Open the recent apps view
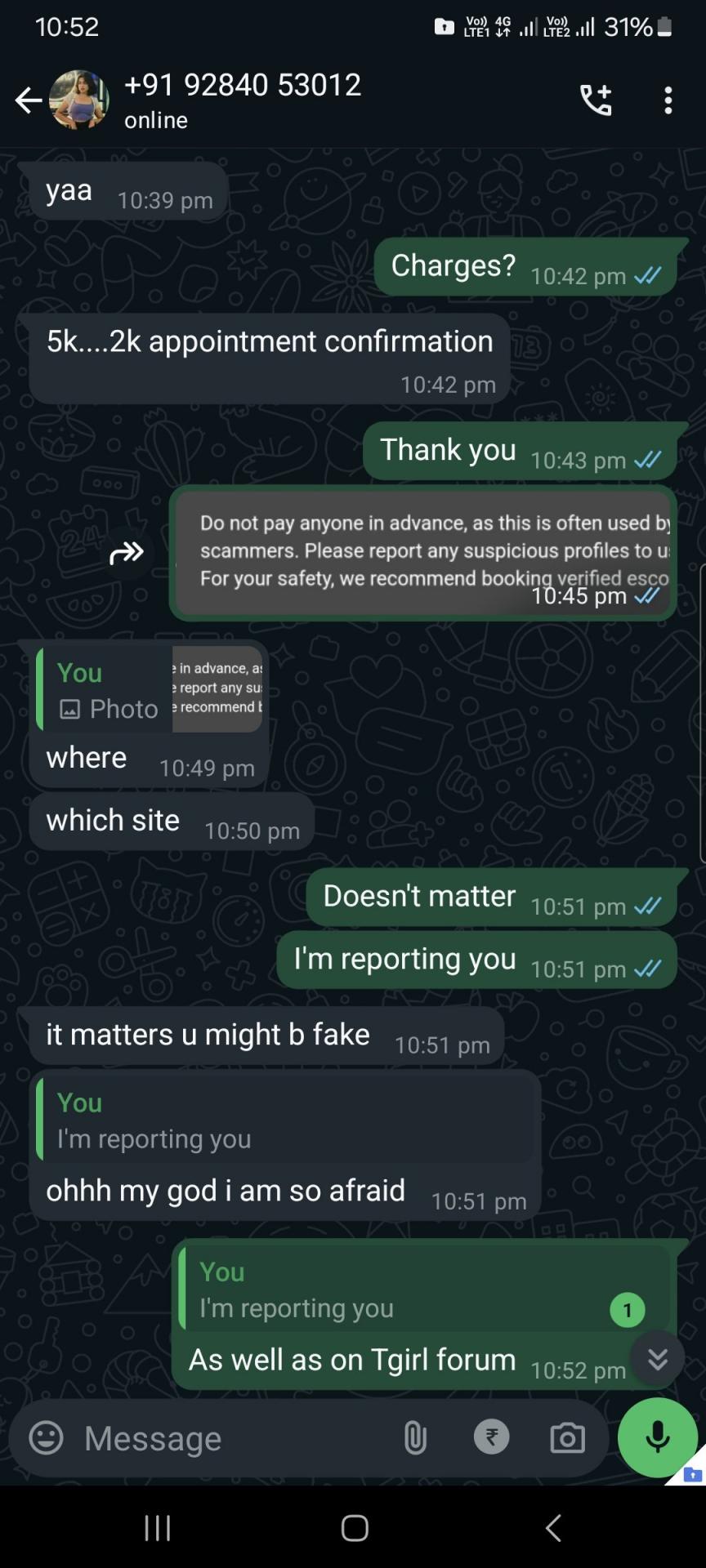This screenshot has width=706, height=1568. pyautogui.click(x=158, y=1528)
